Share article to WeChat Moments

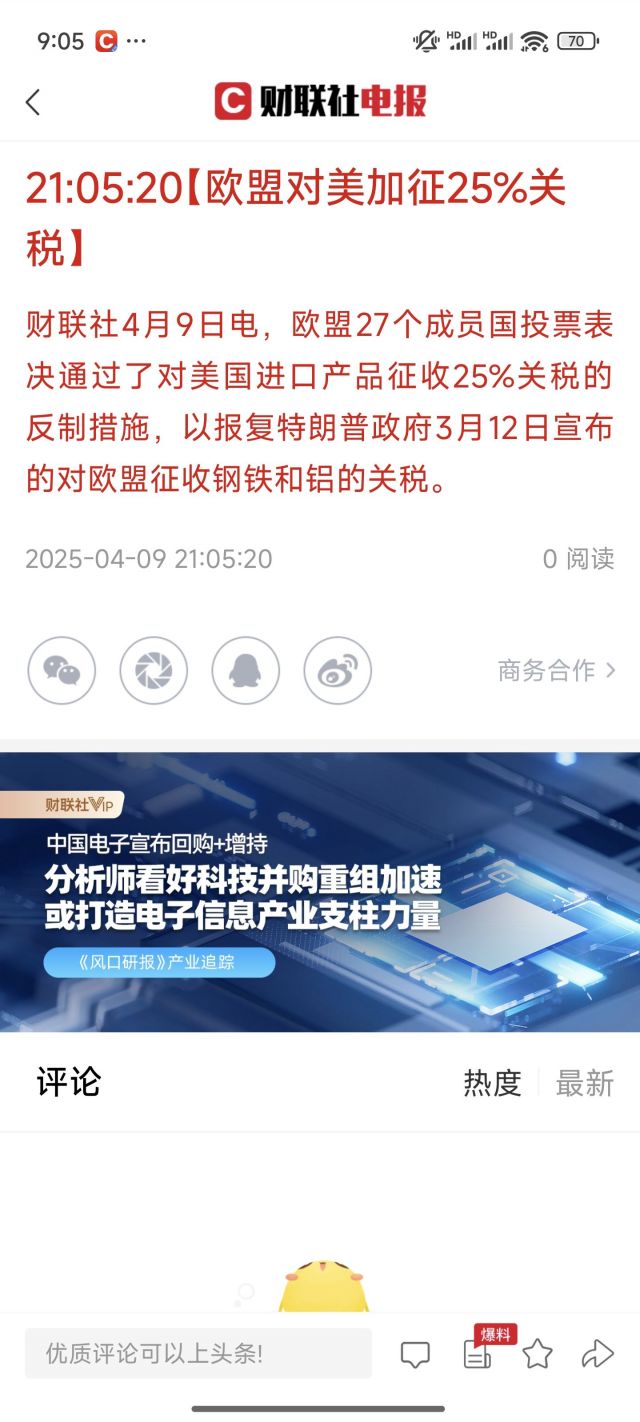[x=154, y=670]
